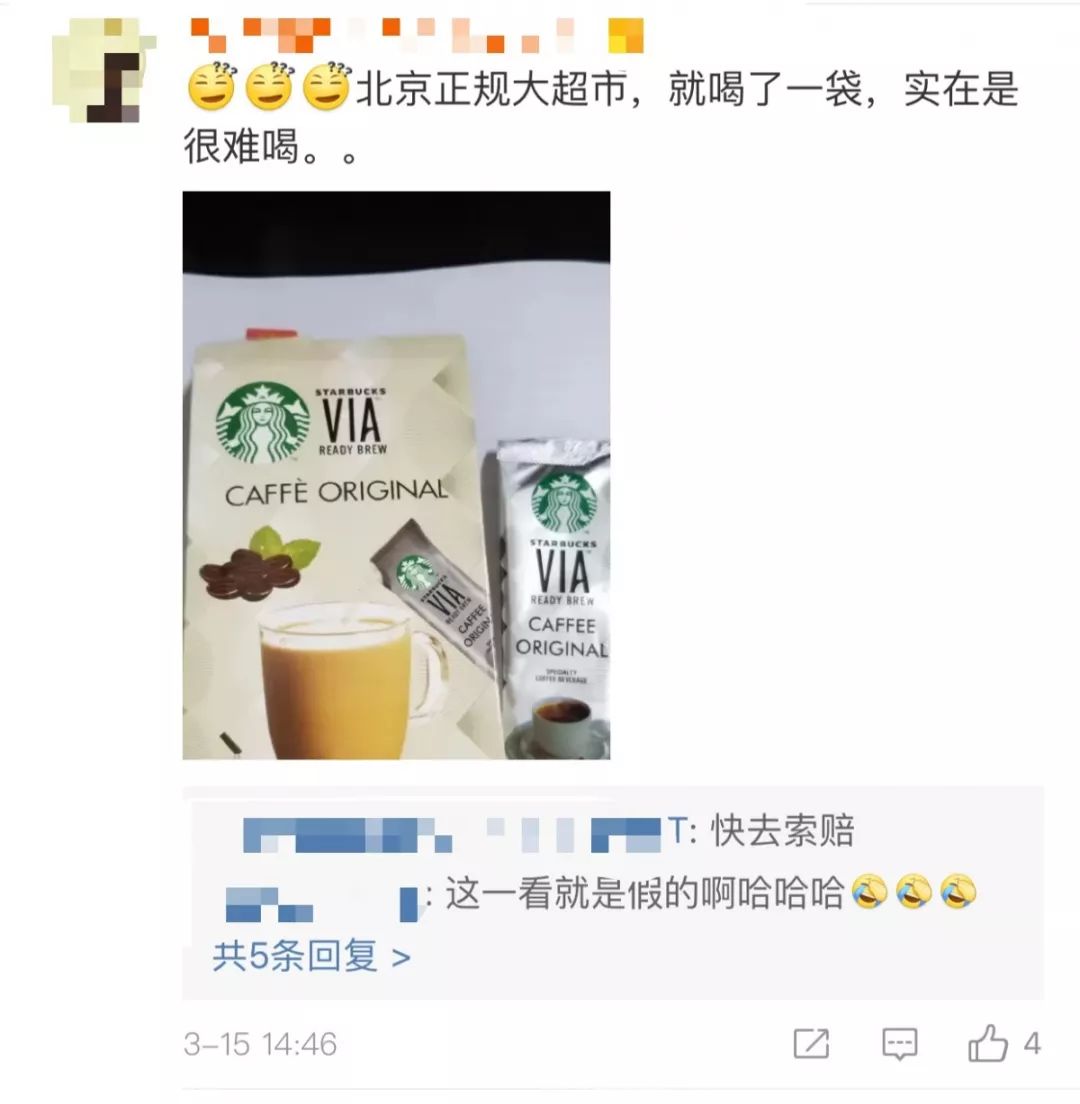Screen dimensions: 1080x1104
Task: Like this comment with the thumbs-up icon
Action: (988, 1044)
